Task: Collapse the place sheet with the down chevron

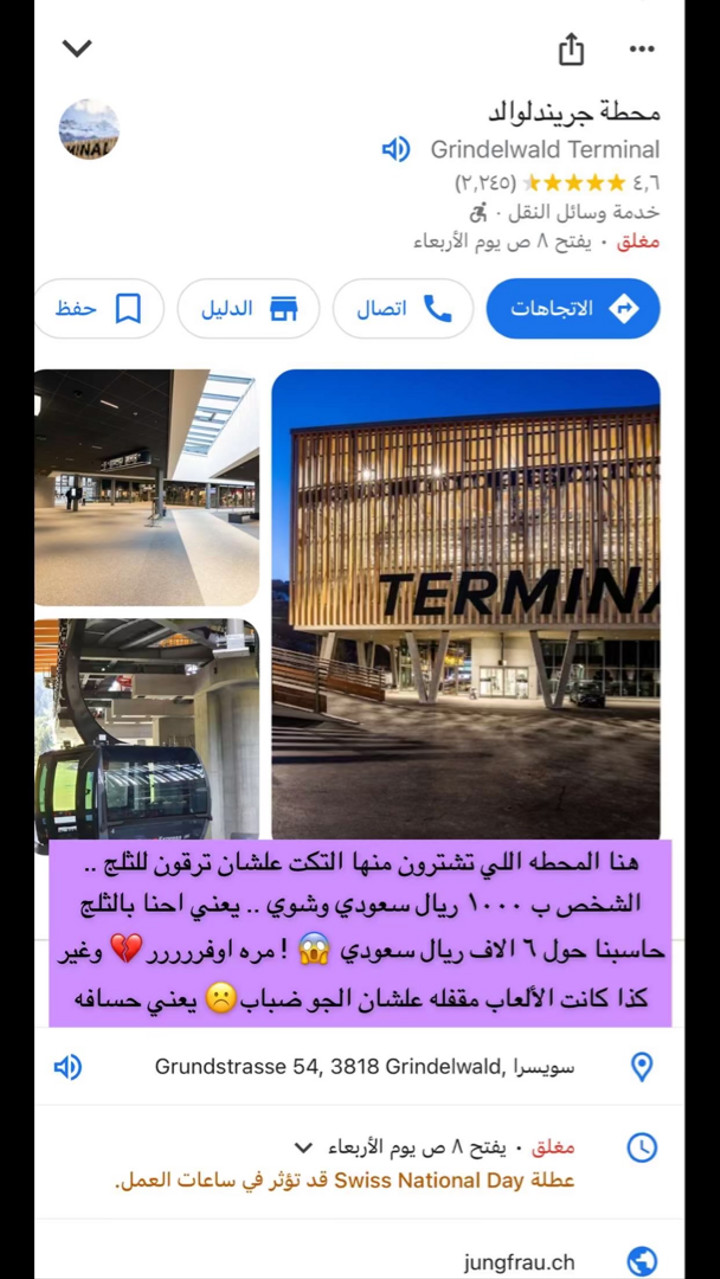Action: pyautogui.click(x=77, y=48)
